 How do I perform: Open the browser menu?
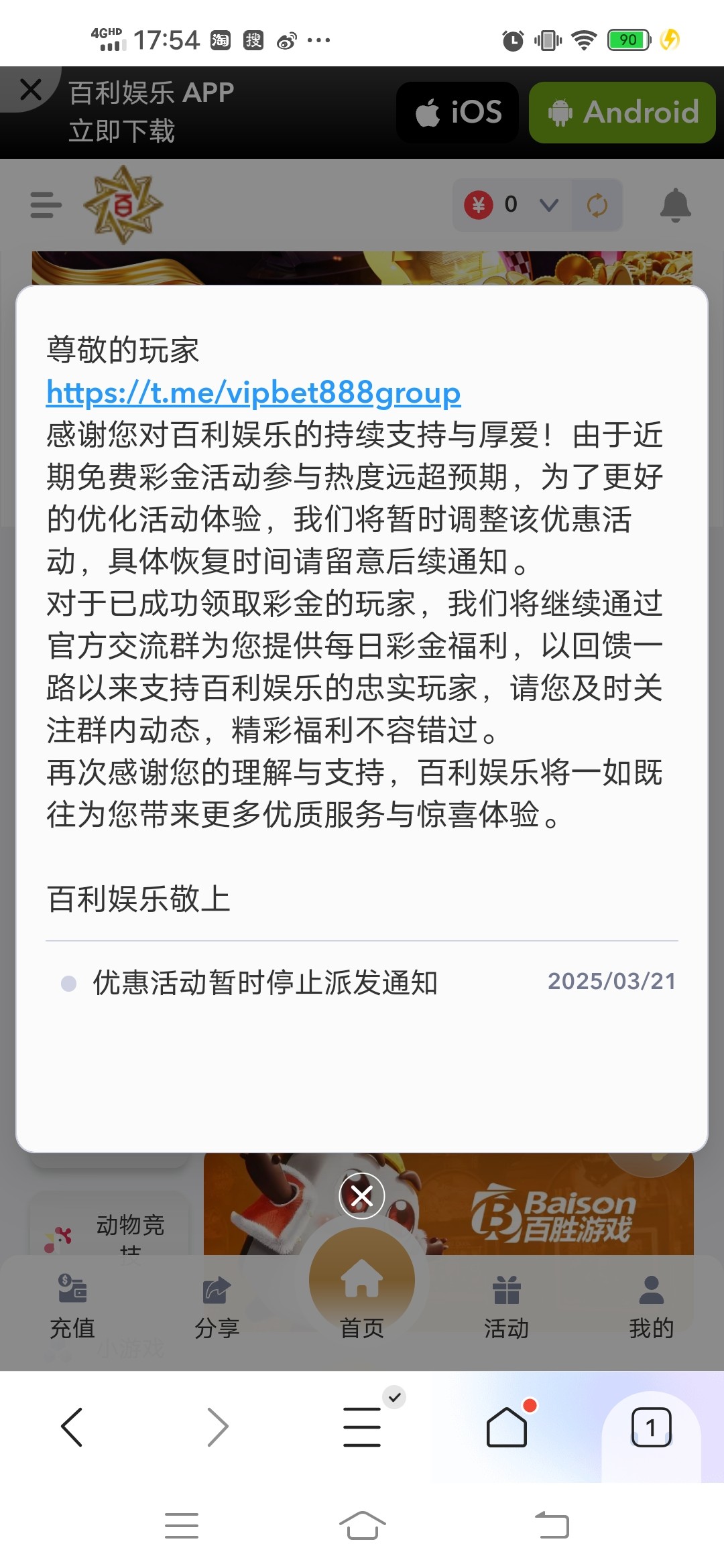pos(362,1427)
